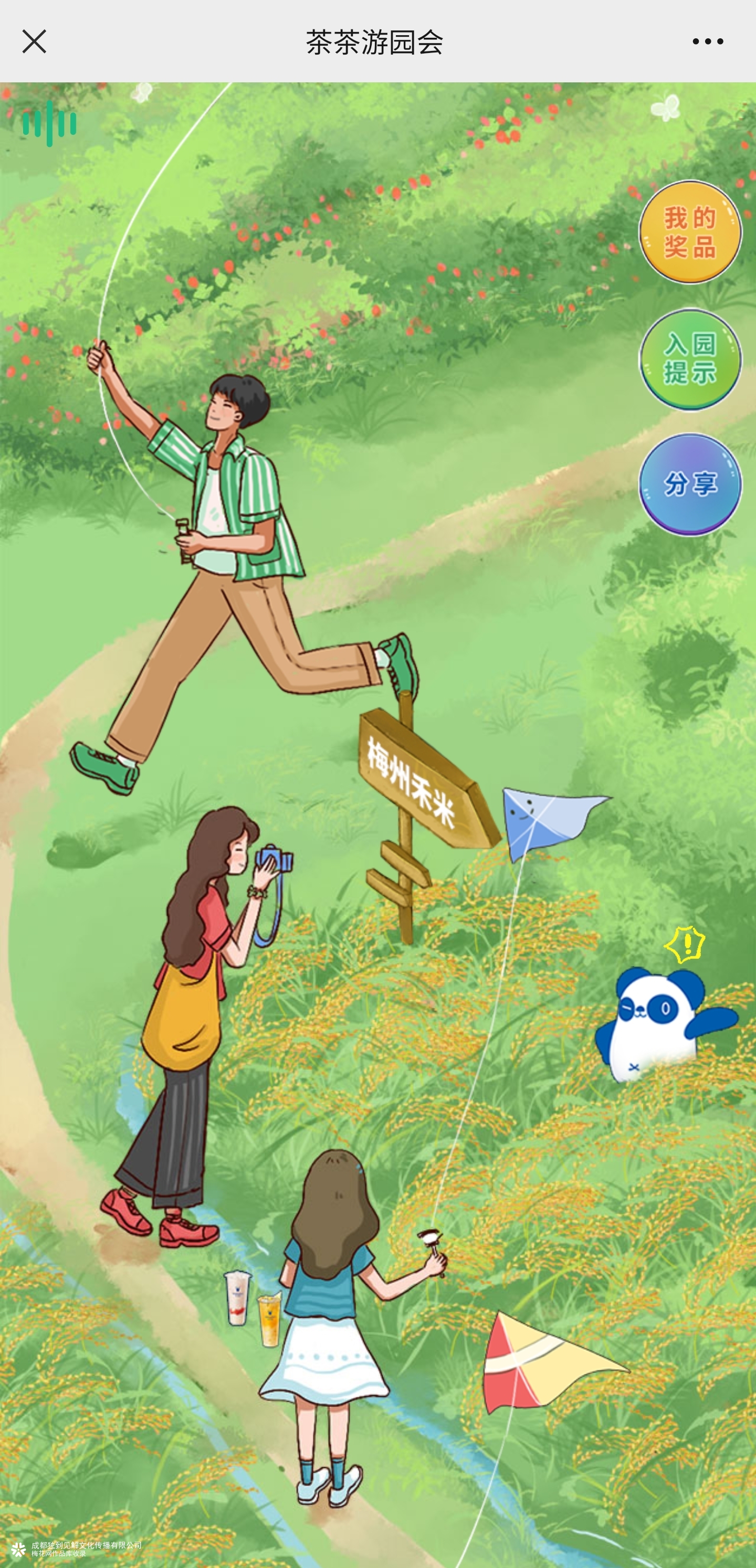
Task: View 入园提示 entry tips
Action: pos(690,359)
